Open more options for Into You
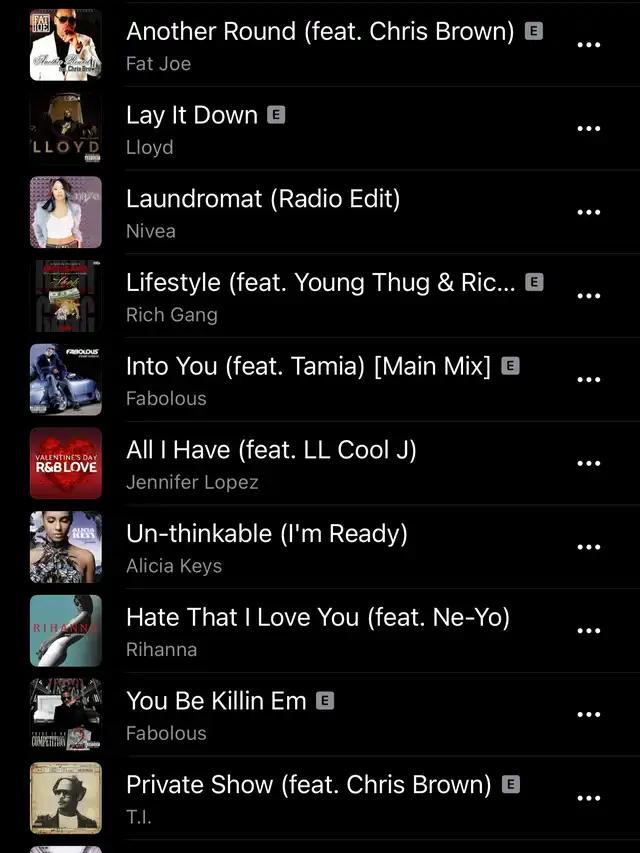Screen dimensions: 640x853 (589, 380)
